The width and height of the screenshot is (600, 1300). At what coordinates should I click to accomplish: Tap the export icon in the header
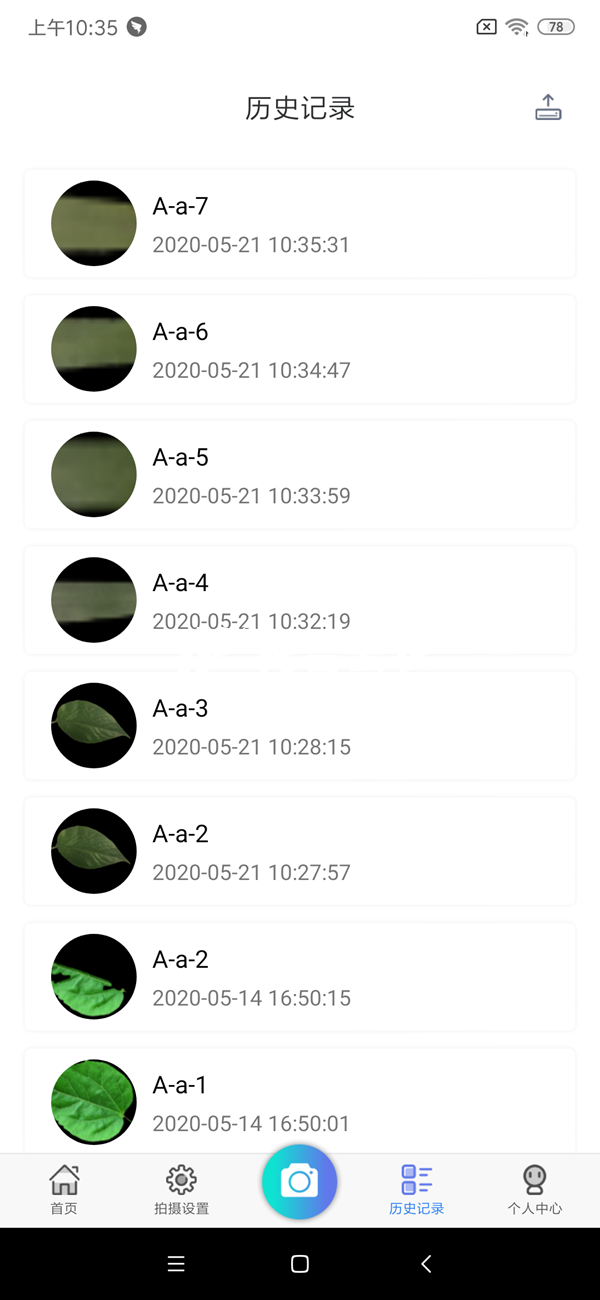click(x=548, y=108)
